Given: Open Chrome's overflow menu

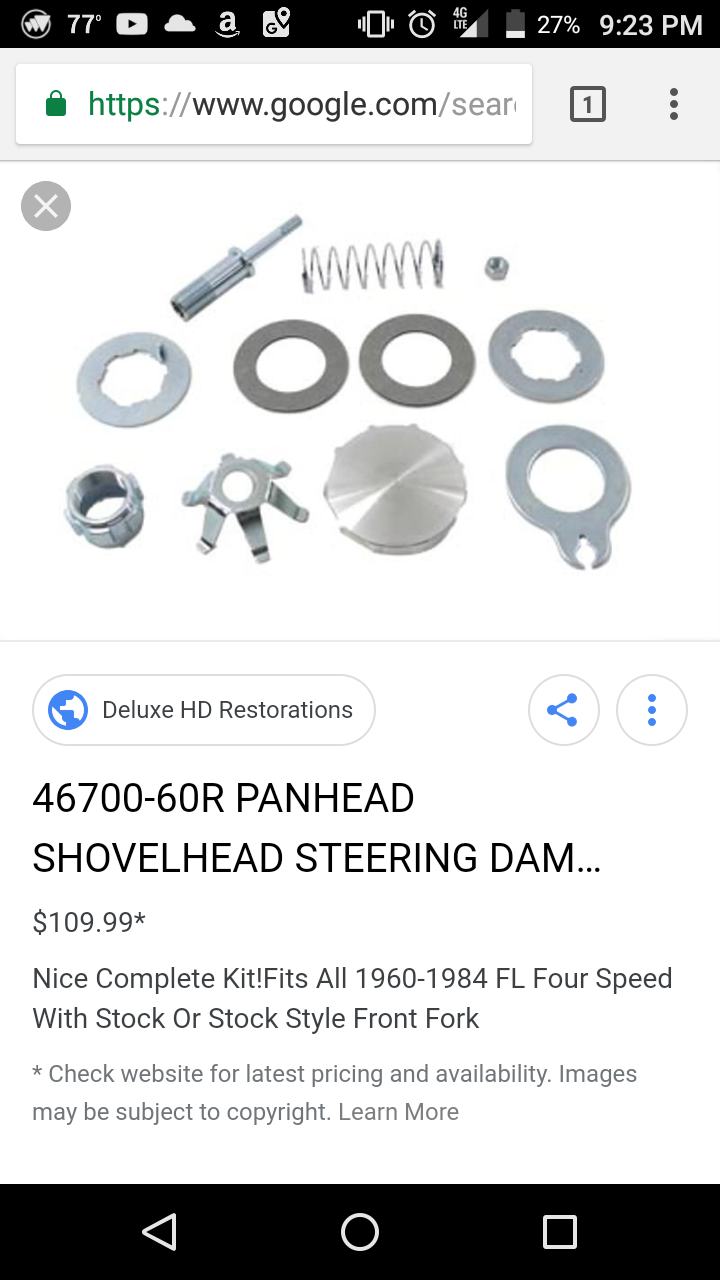Looking at the screenshot, I should click(674, 104).
